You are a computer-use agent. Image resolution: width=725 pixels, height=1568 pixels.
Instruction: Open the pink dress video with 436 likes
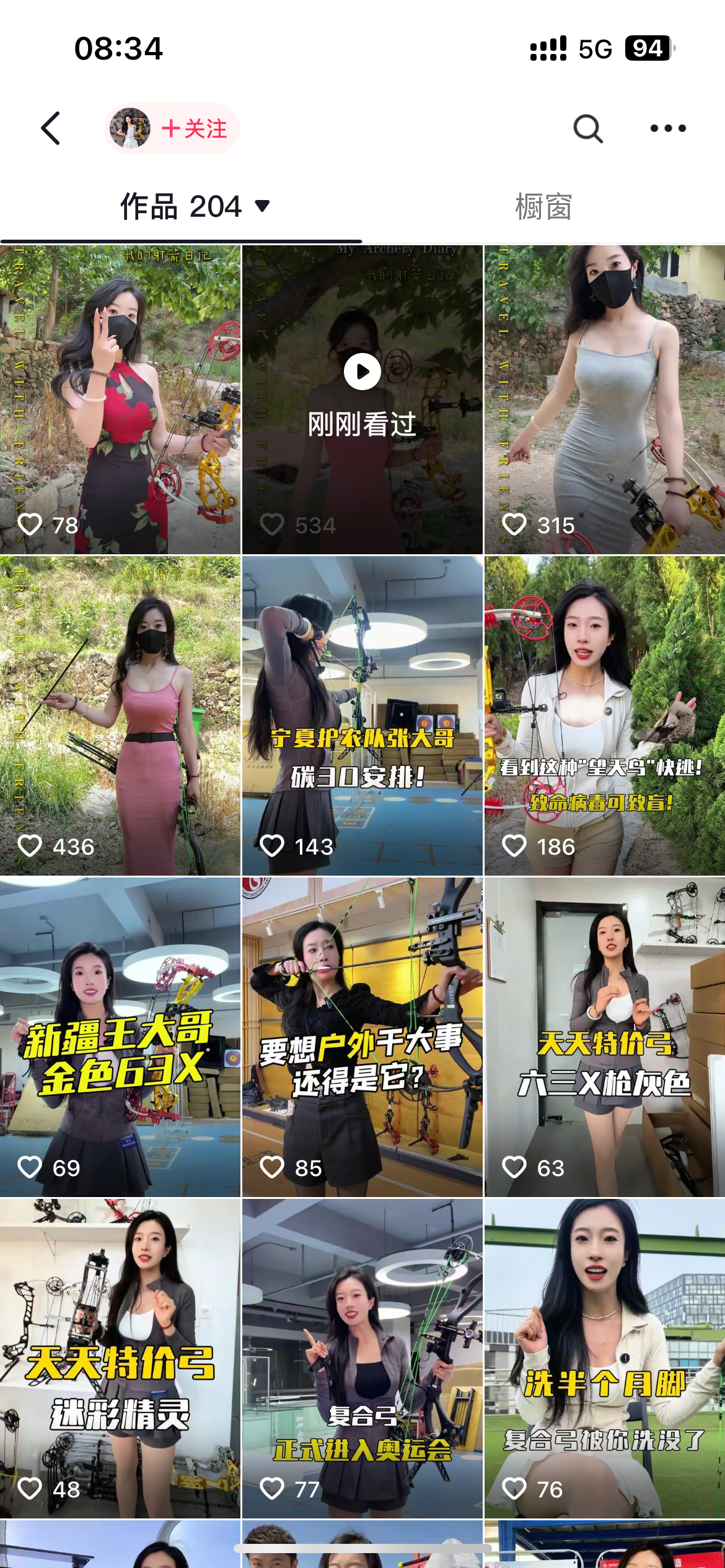pos(120,716)
